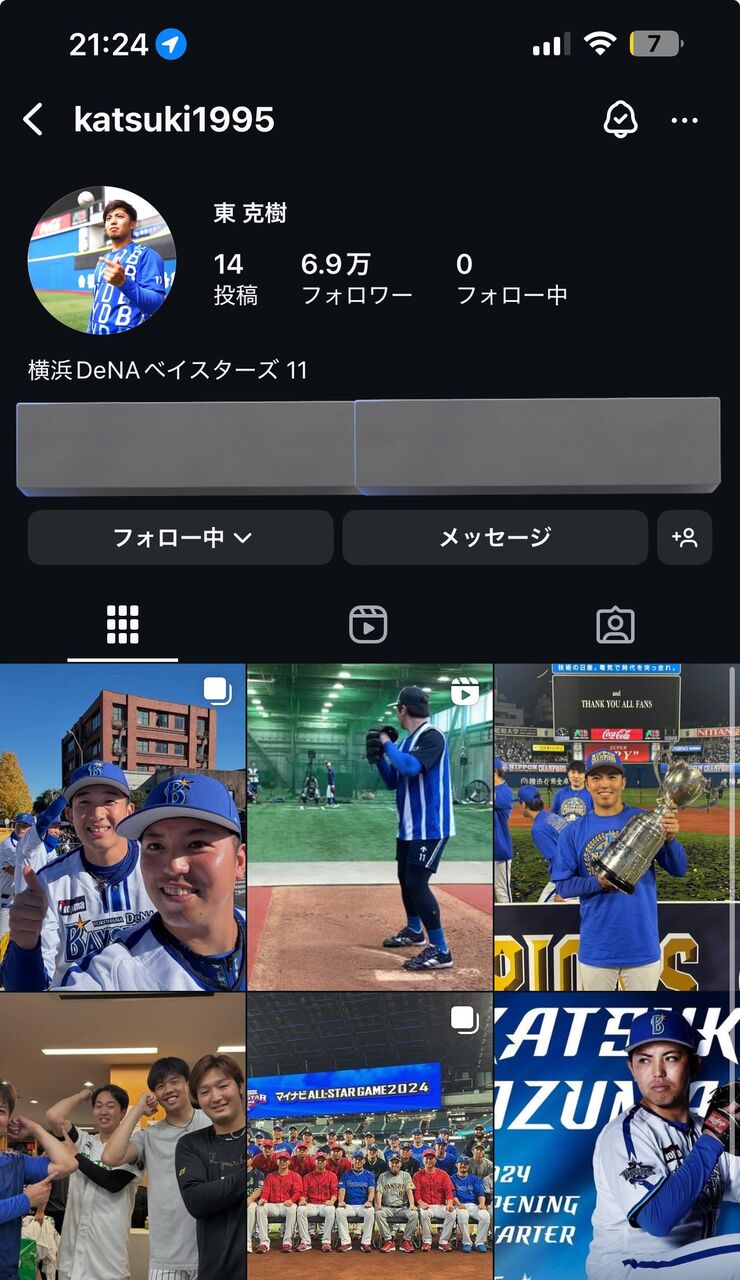View the profile picture of 東 克樹

pyautogui.click(x=102, y=260)
